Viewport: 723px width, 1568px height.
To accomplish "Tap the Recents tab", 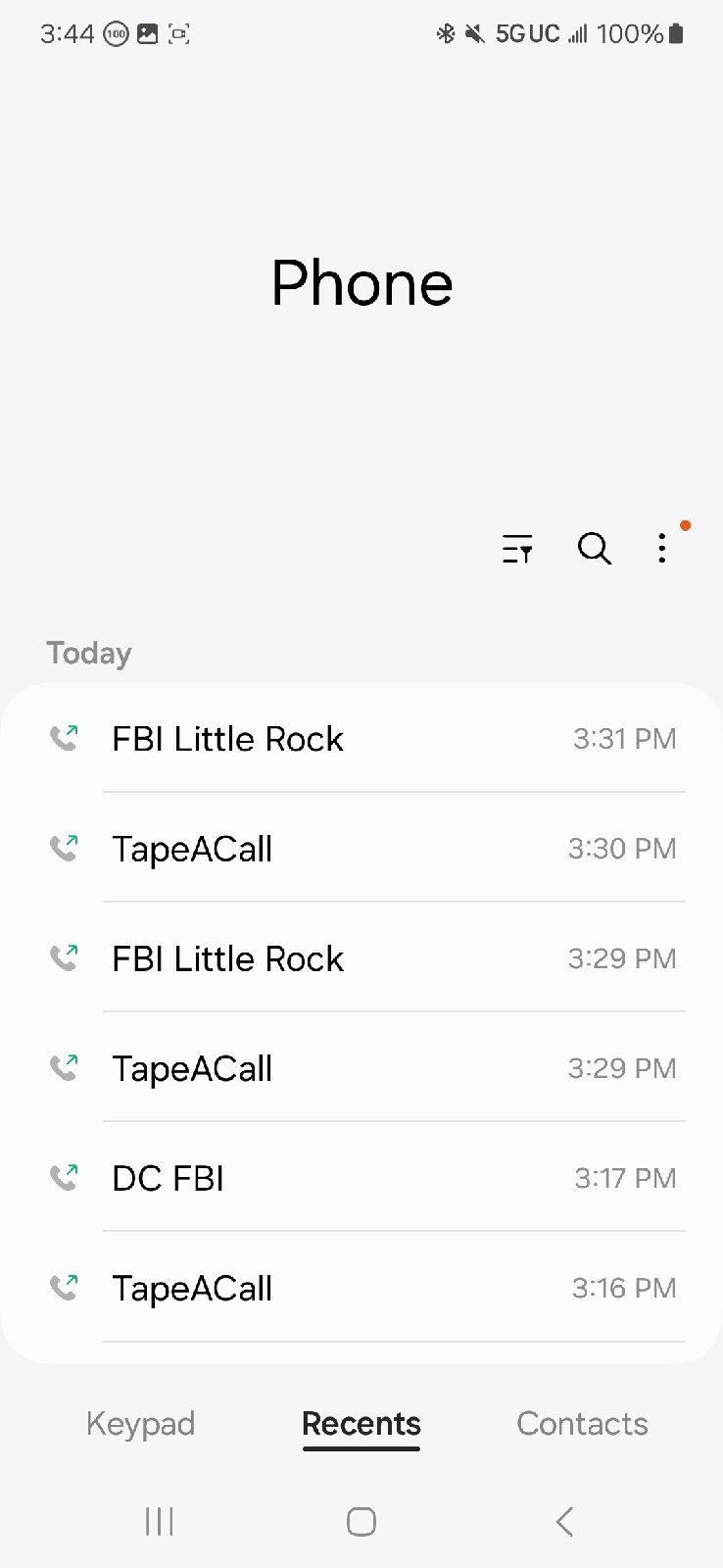I will [361, 1424].
